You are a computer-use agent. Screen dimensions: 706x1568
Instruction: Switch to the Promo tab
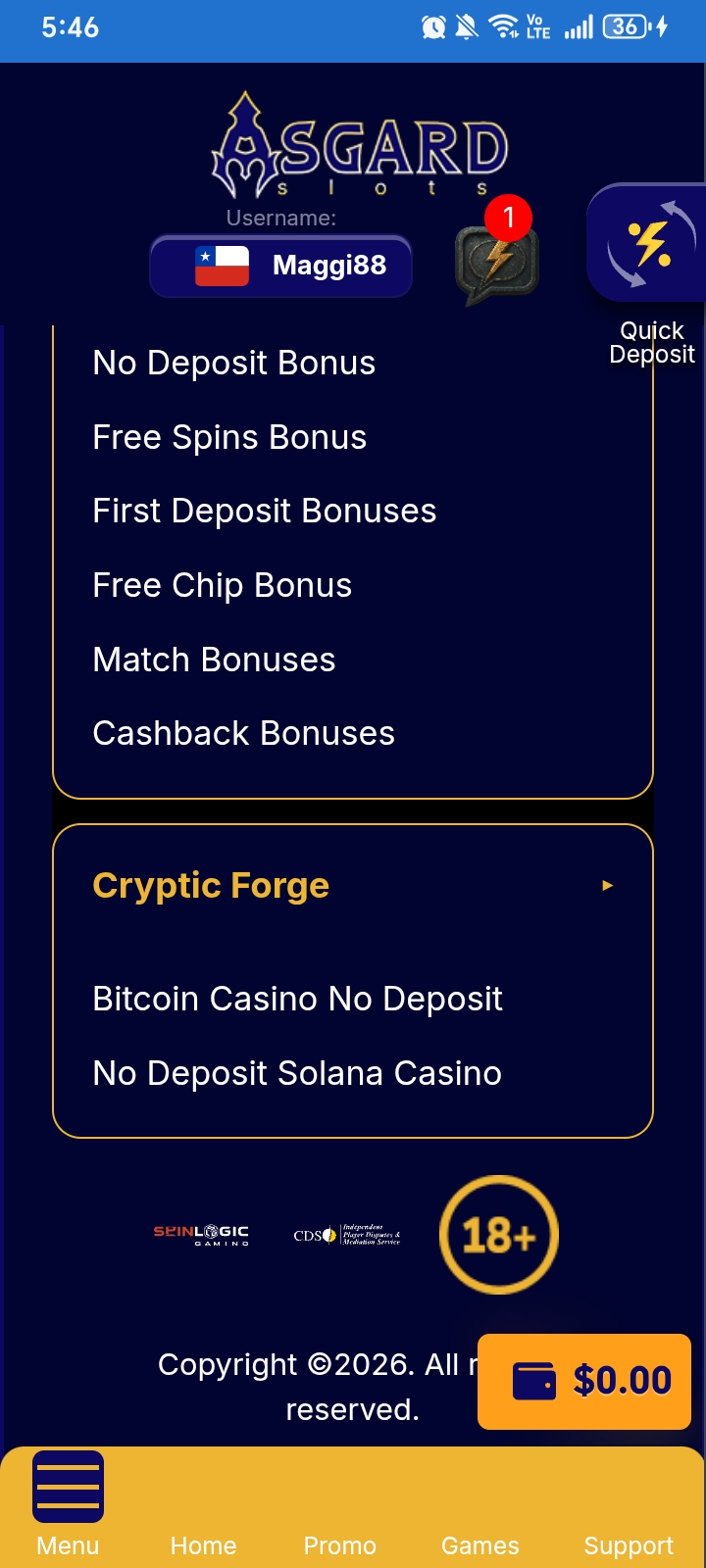pos(339,1544)
